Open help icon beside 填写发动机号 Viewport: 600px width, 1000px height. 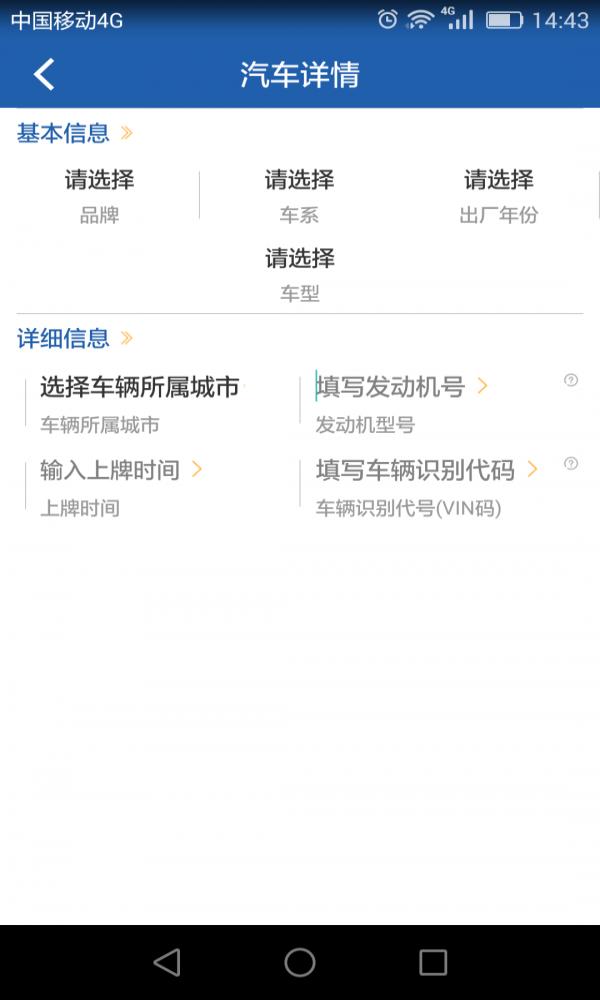[571, 380]
